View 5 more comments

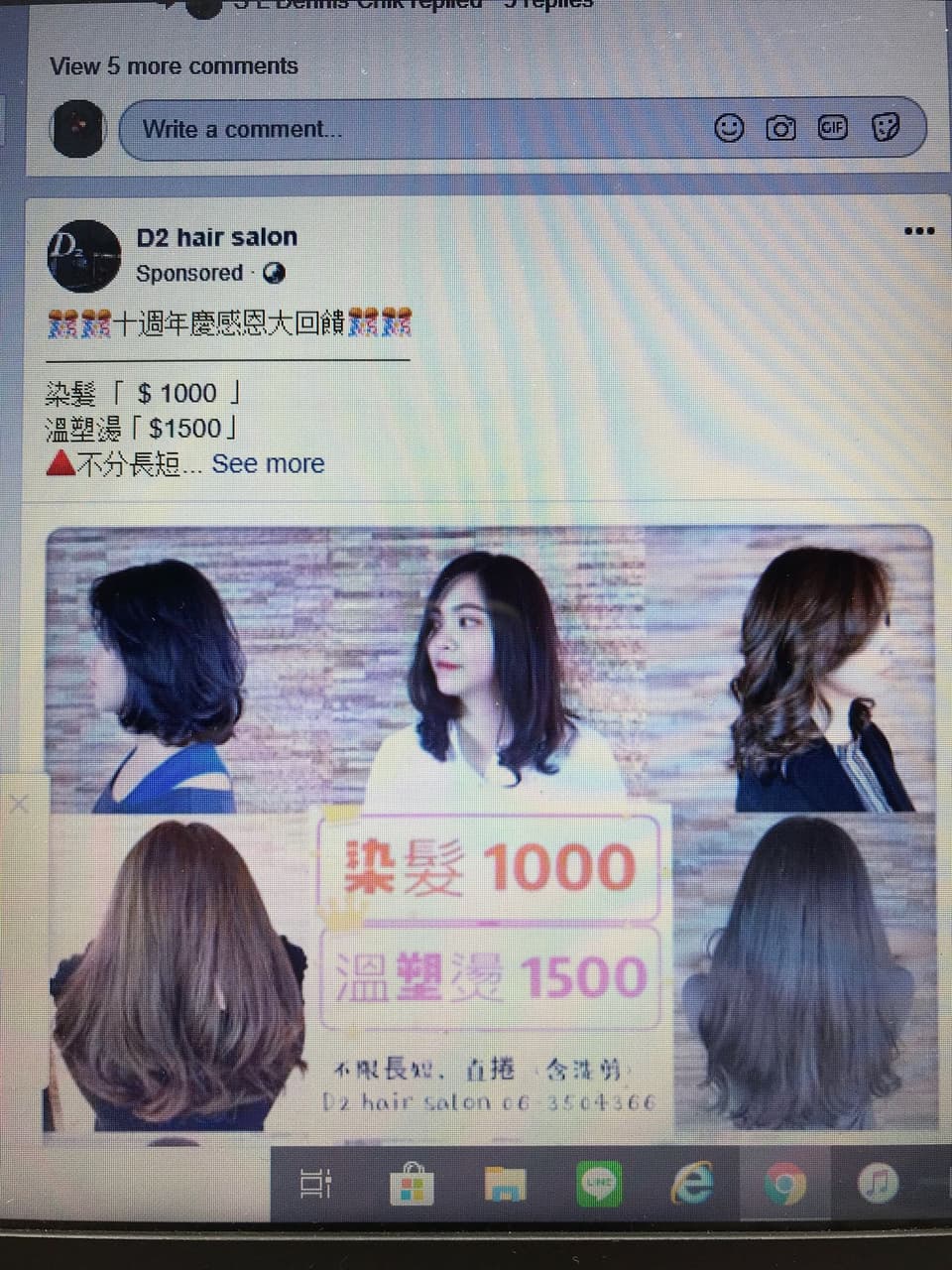(174, 66)
